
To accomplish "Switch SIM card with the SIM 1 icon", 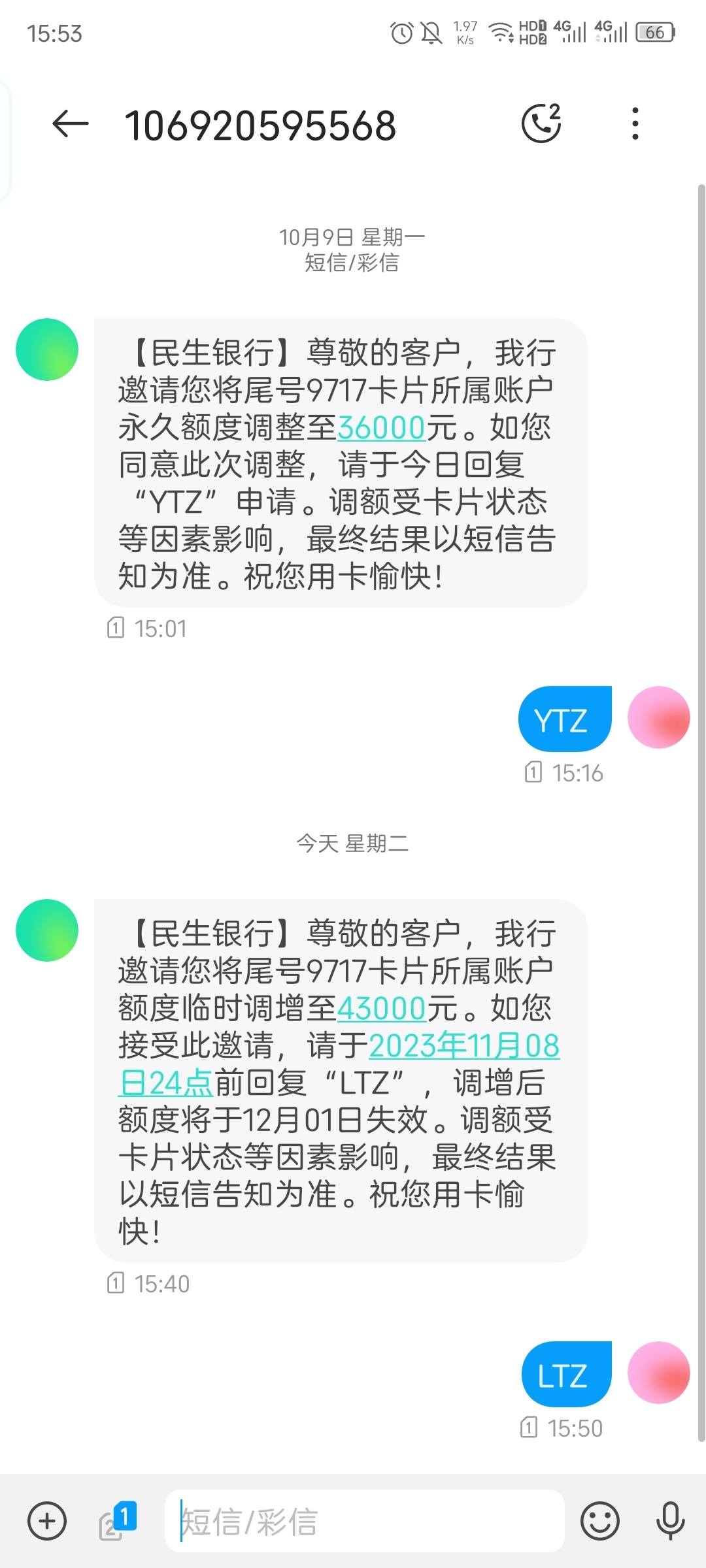I will point(118,1521).
